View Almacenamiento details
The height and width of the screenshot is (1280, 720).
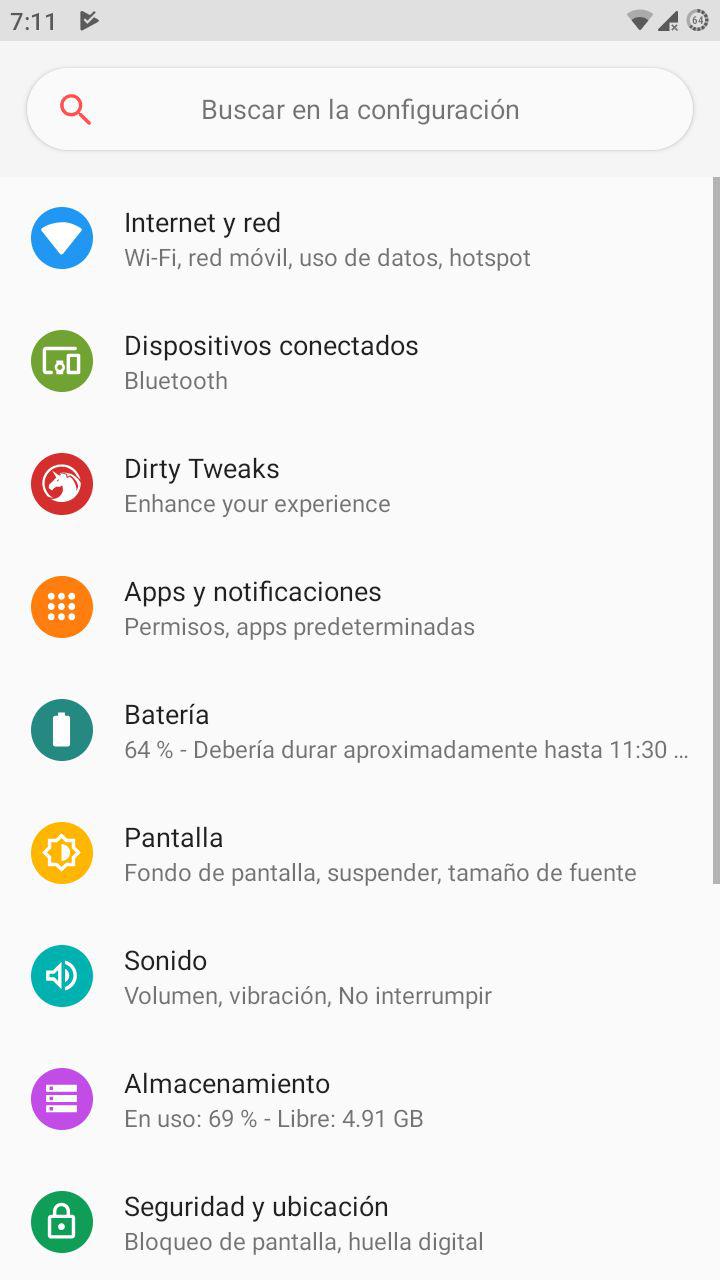coord(360,1100)
